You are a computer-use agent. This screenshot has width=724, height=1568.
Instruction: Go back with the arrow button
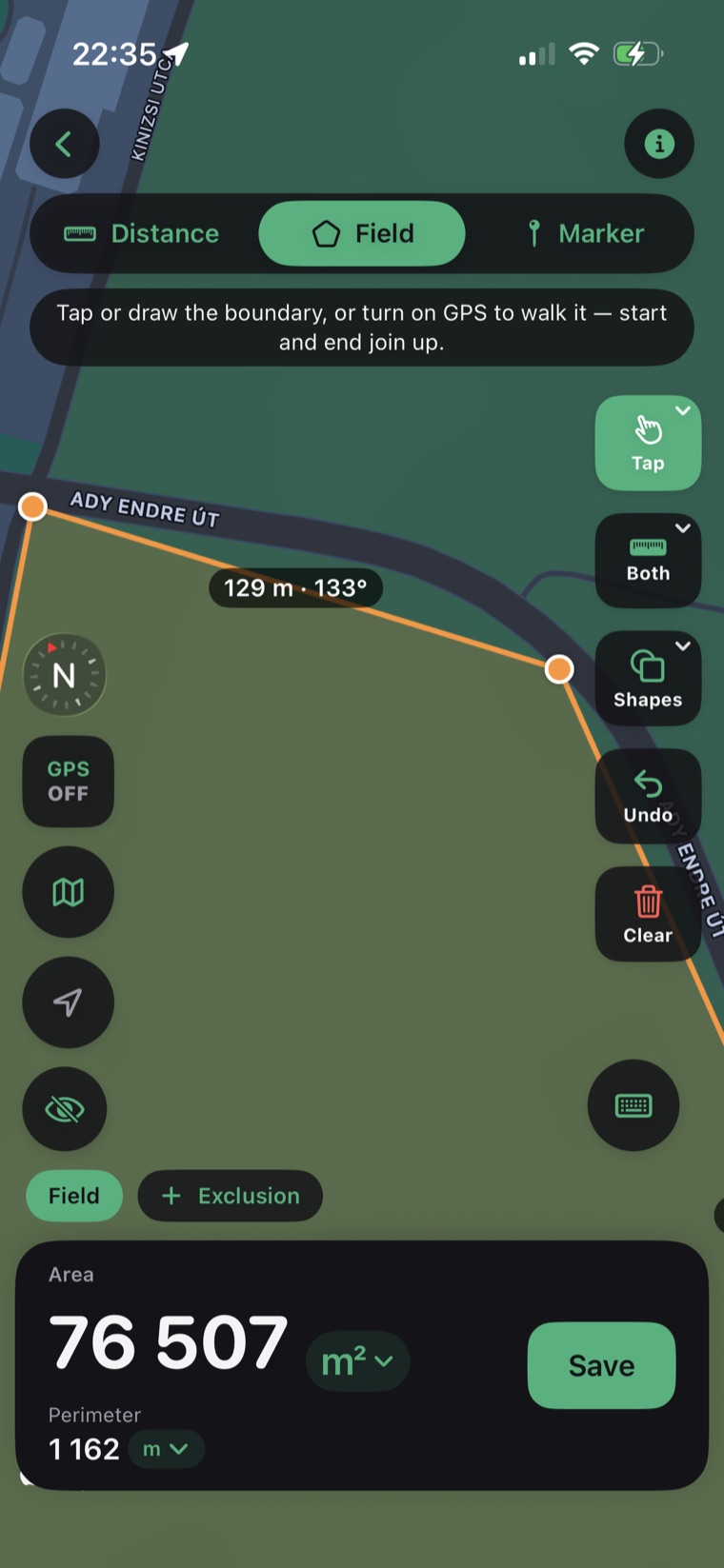click(64, 144)
